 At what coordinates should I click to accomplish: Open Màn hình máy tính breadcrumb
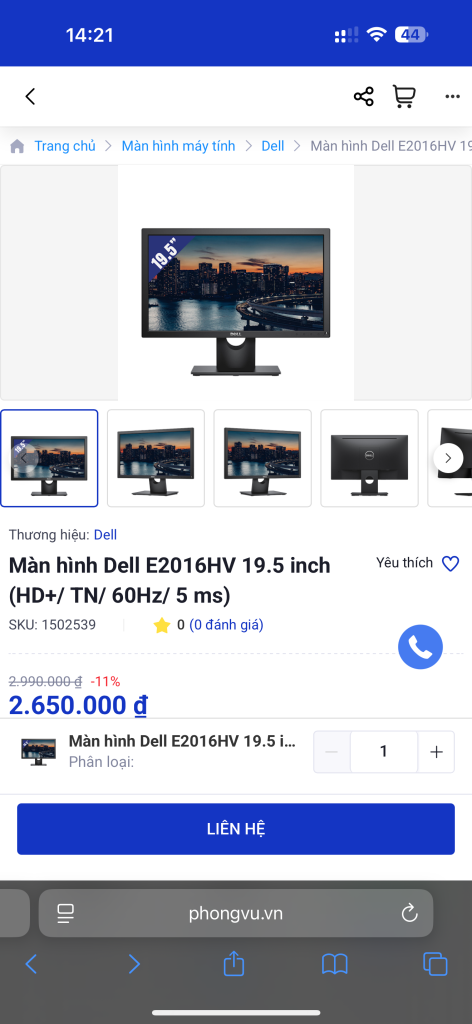178,146
